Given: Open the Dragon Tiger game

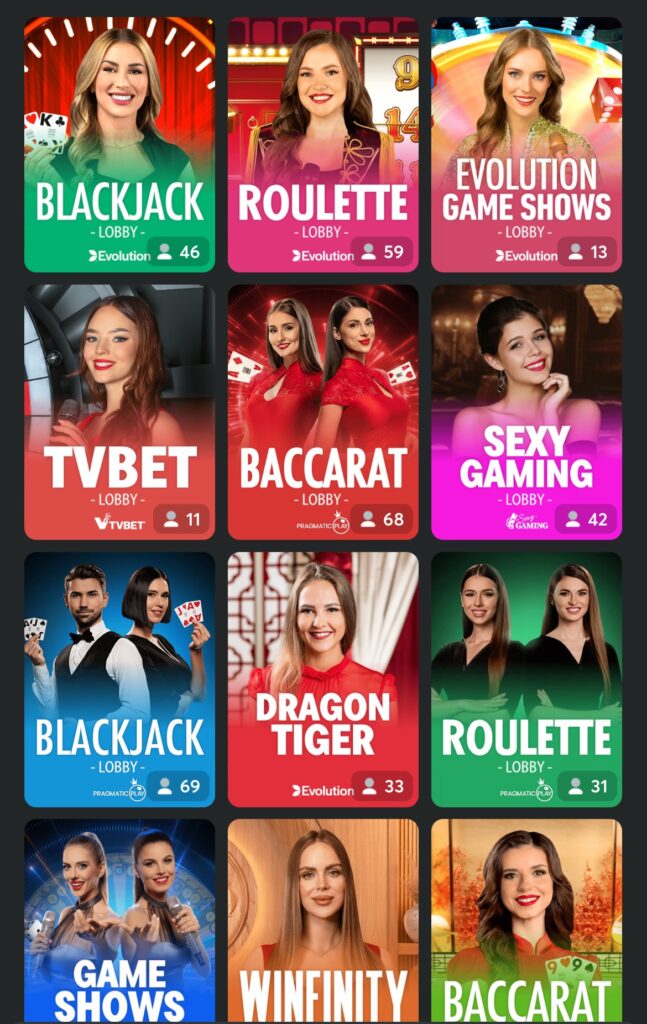Looking at the screenshot, I should tap(322, 680).
